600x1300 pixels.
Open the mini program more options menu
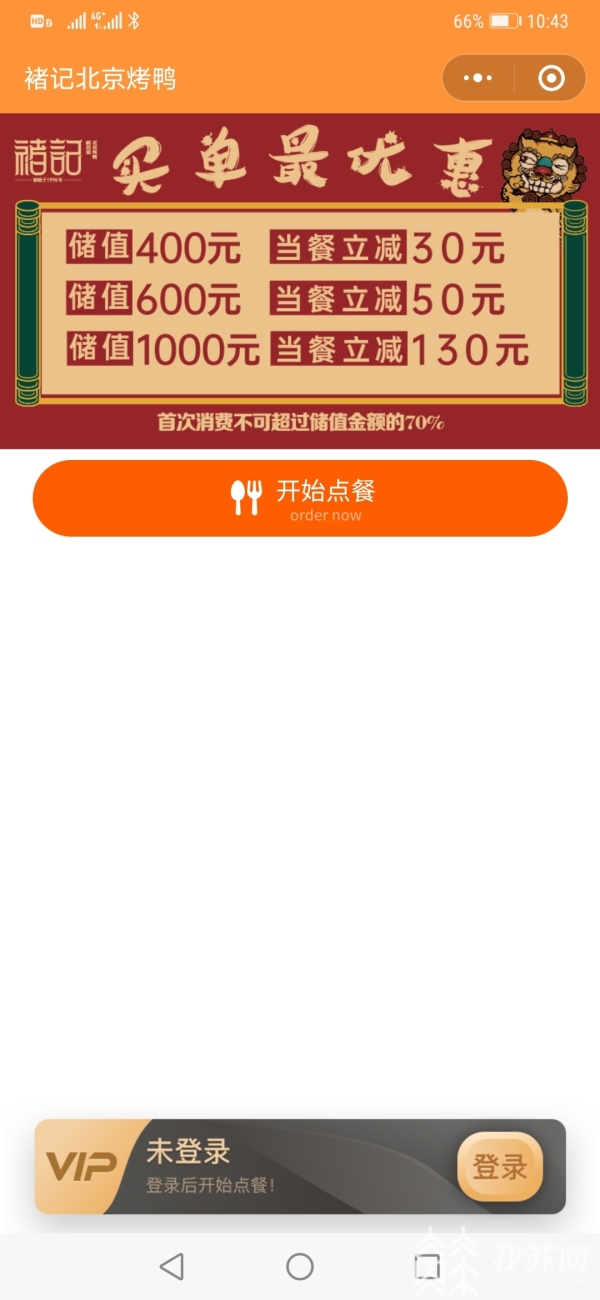(x=478, y=78)
